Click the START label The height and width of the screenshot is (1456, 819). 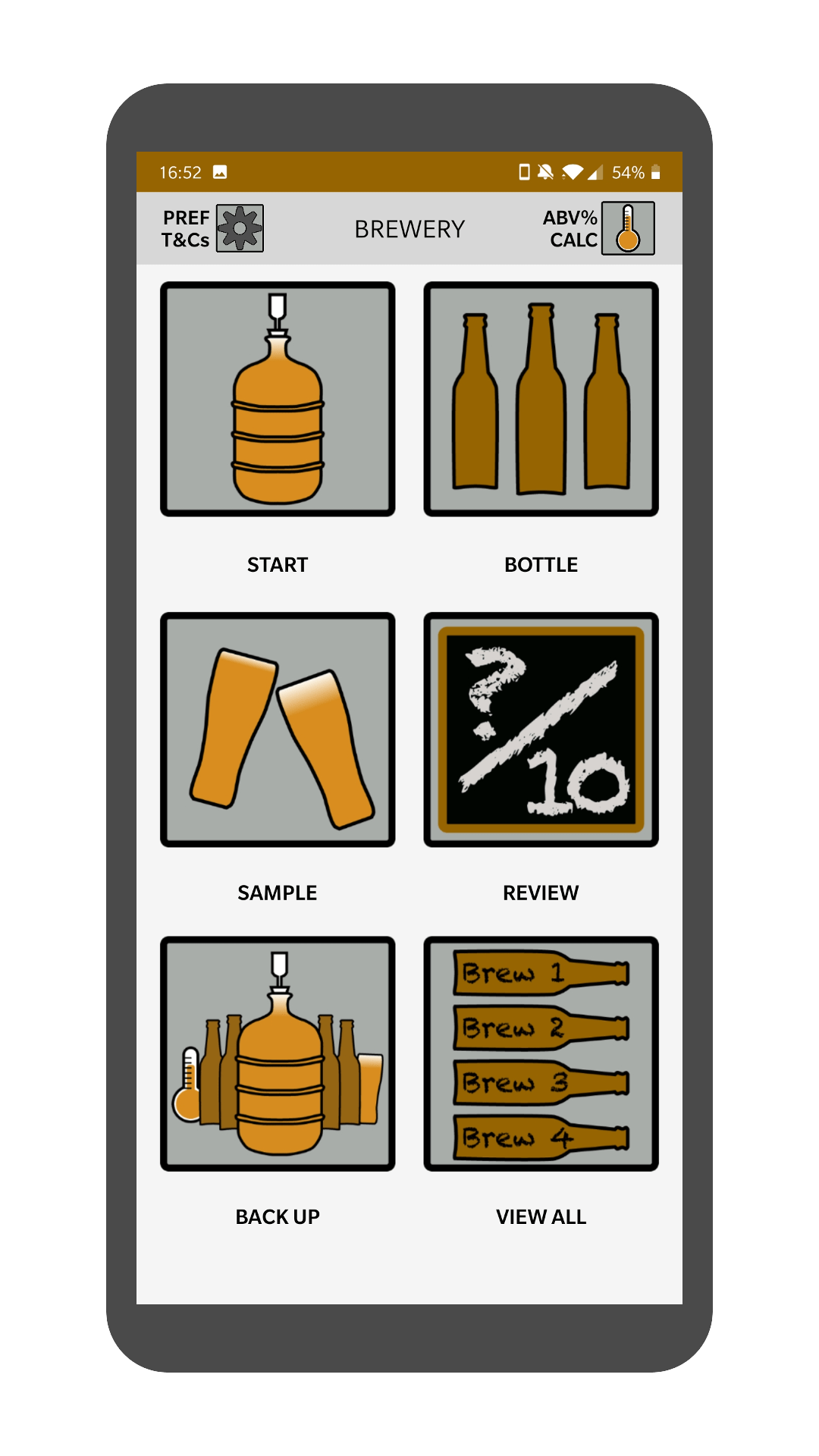coord(277,564)
